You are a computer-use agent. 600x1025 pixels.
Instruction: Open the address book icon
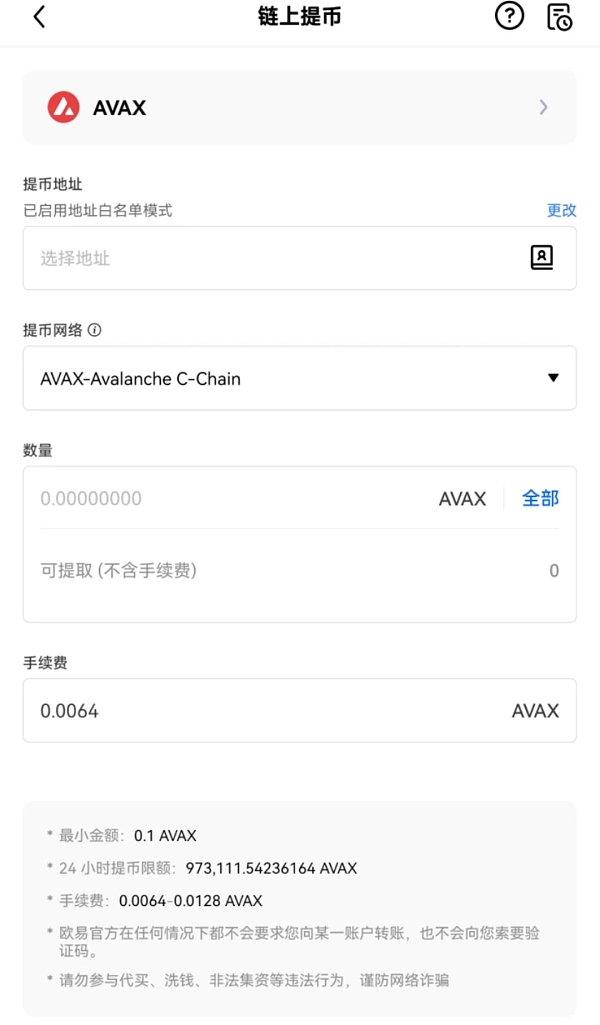coord(541,258)
